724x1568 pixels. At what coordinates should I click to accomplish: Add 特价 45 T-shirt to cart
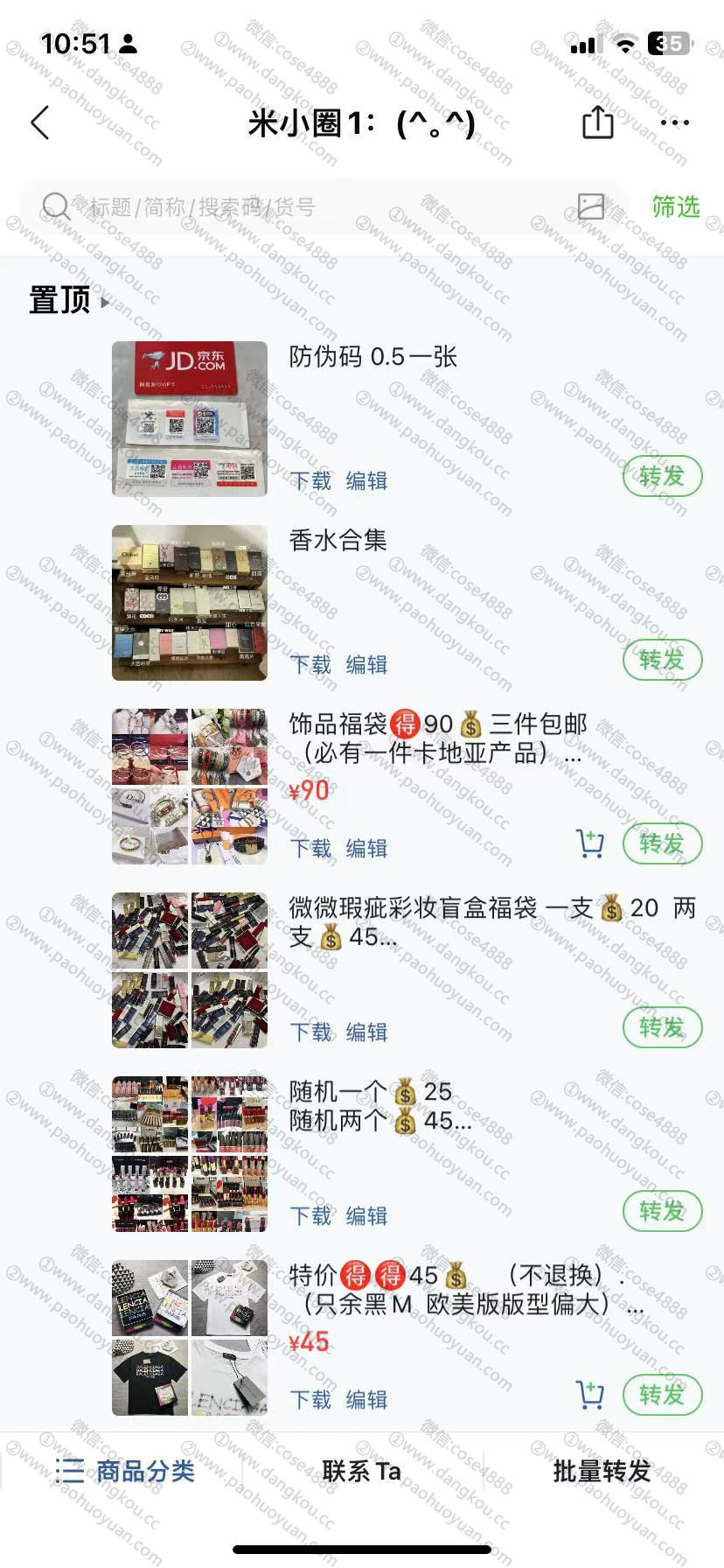pos(590,1396)
